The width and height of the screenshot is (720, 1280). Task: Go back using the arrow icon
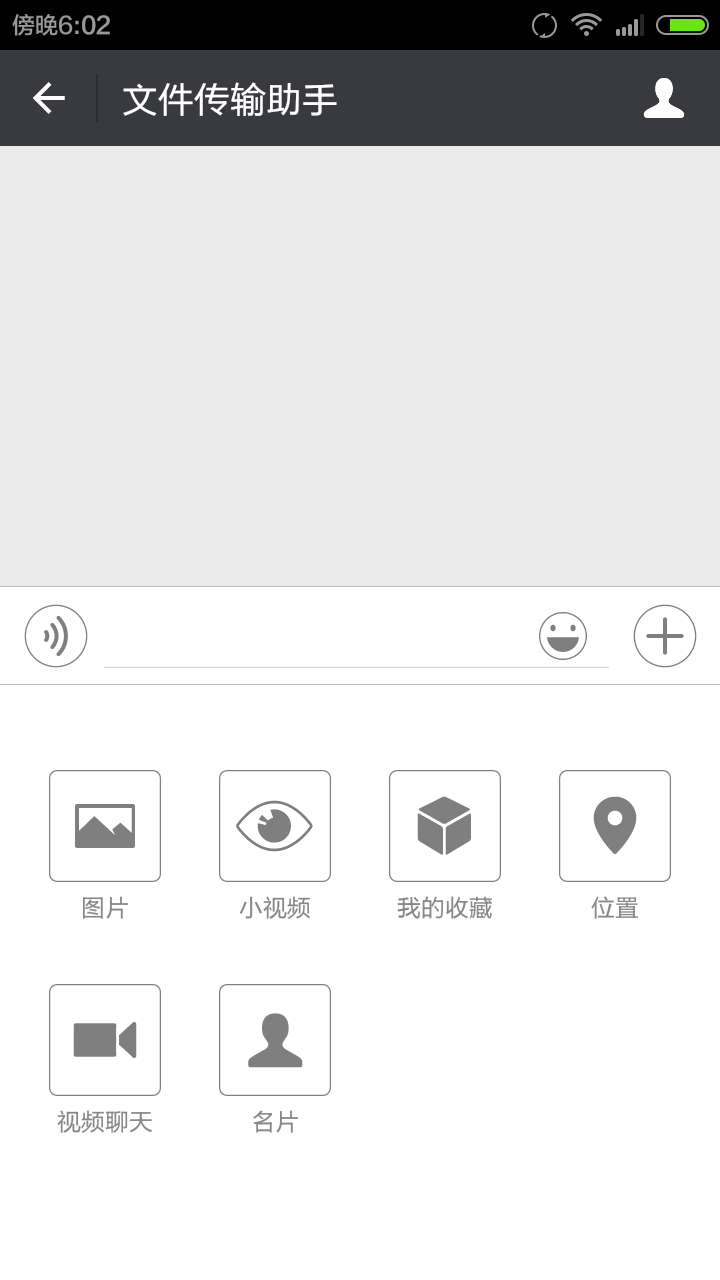(x=48, y=98)
